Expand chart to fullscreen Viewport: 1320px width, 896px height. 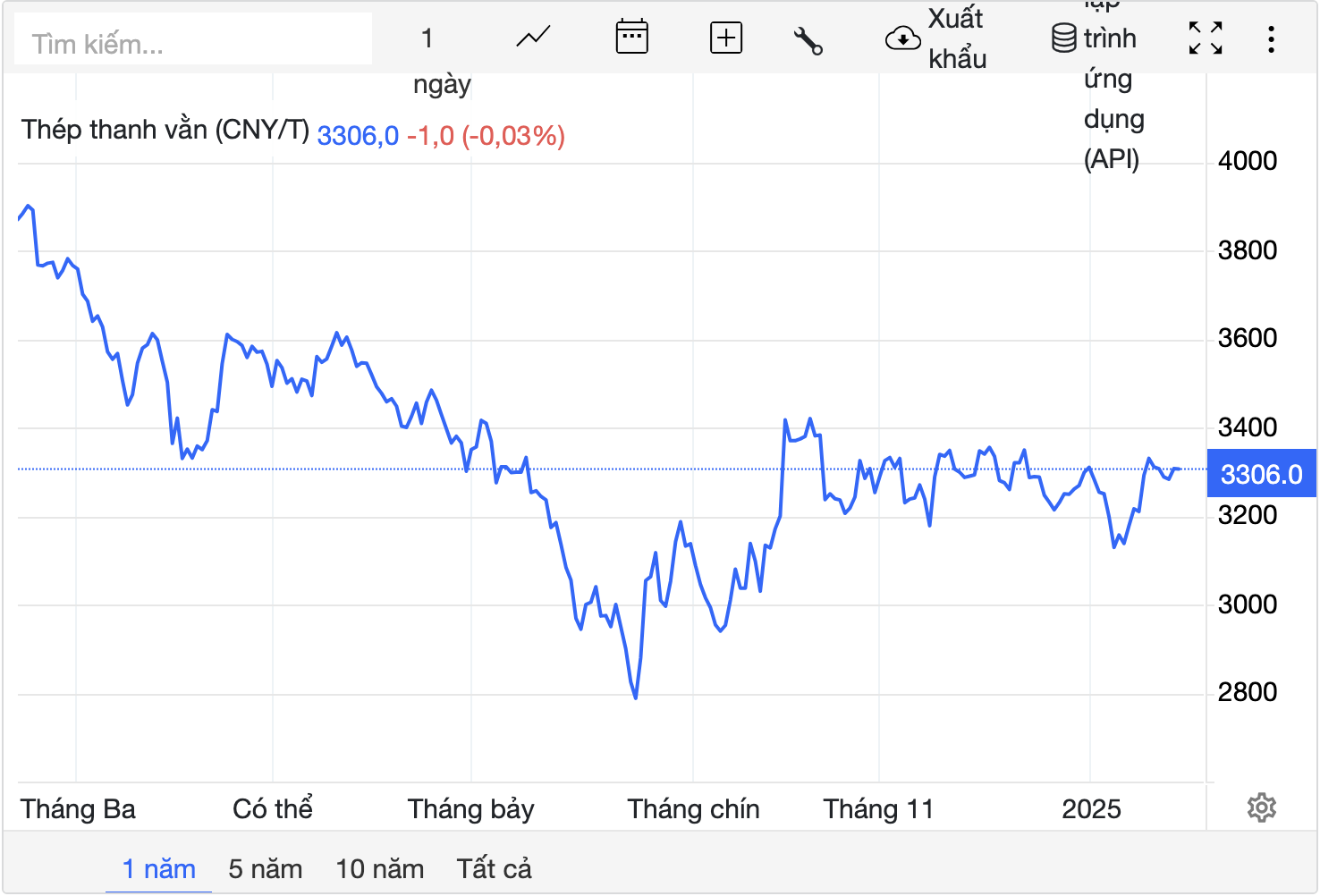1205,38
